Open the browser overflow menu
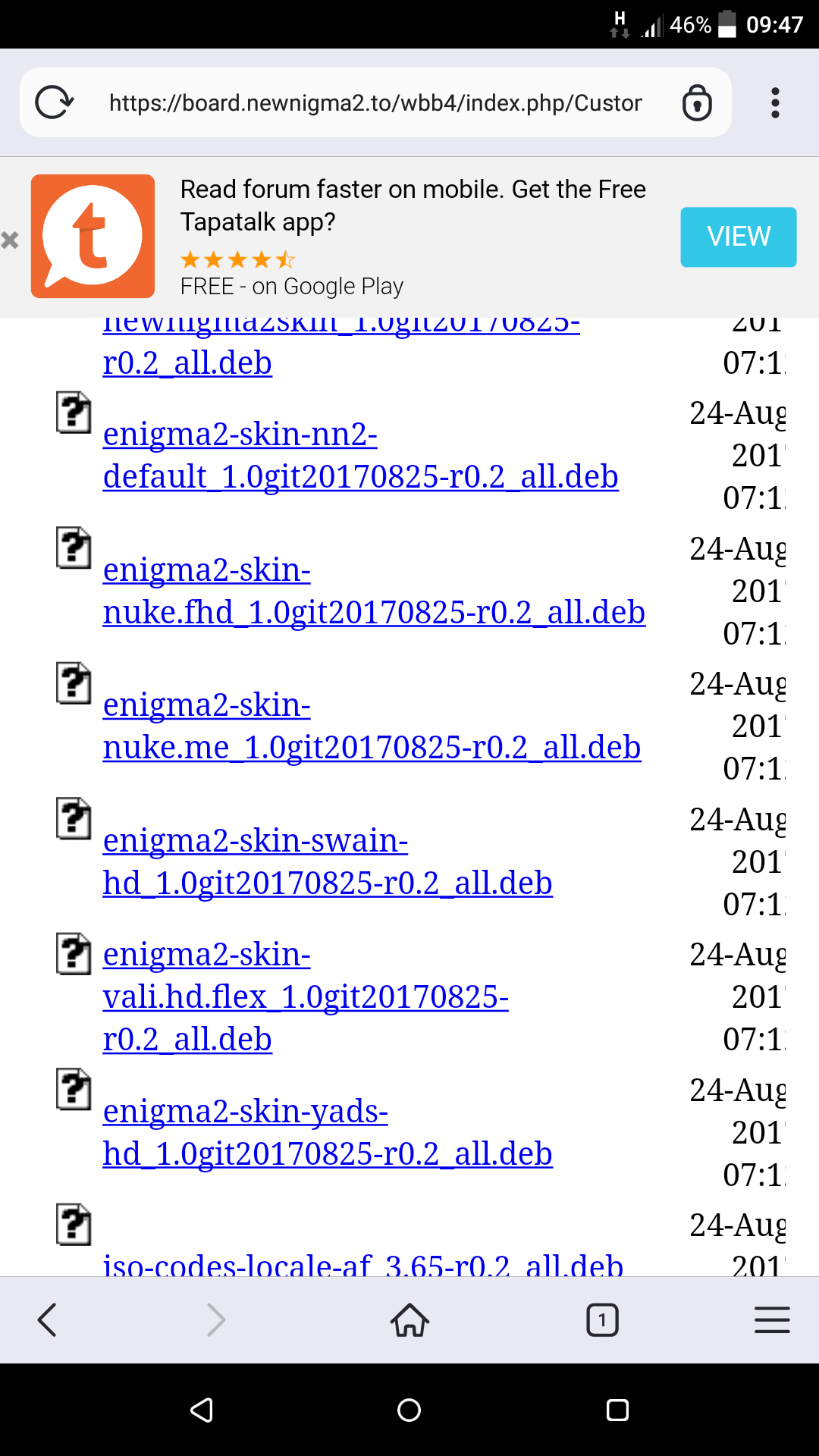This screenshot has height=1456, width=819. tap(774, 102)
